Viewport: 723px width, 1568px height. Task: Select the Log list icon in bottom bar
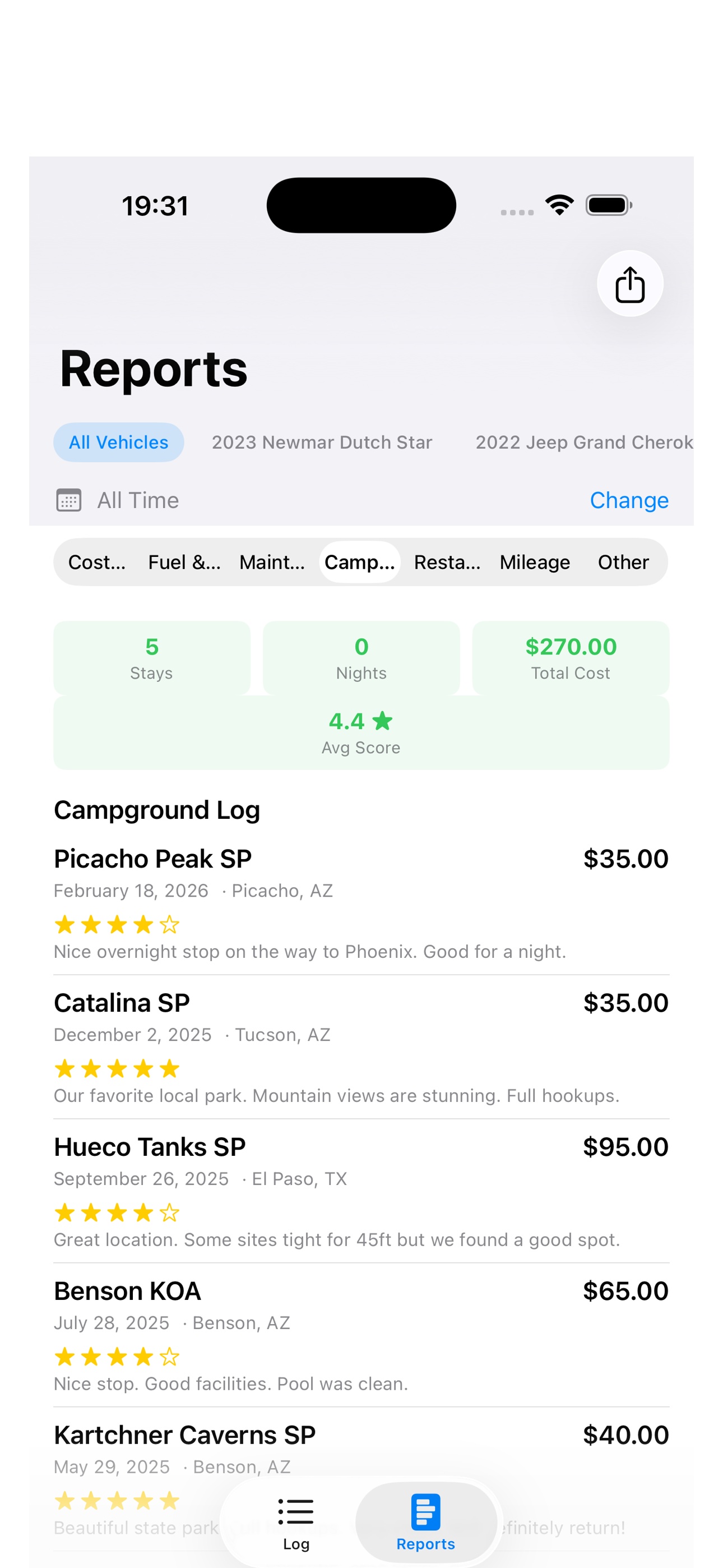tap(295, 1512)
